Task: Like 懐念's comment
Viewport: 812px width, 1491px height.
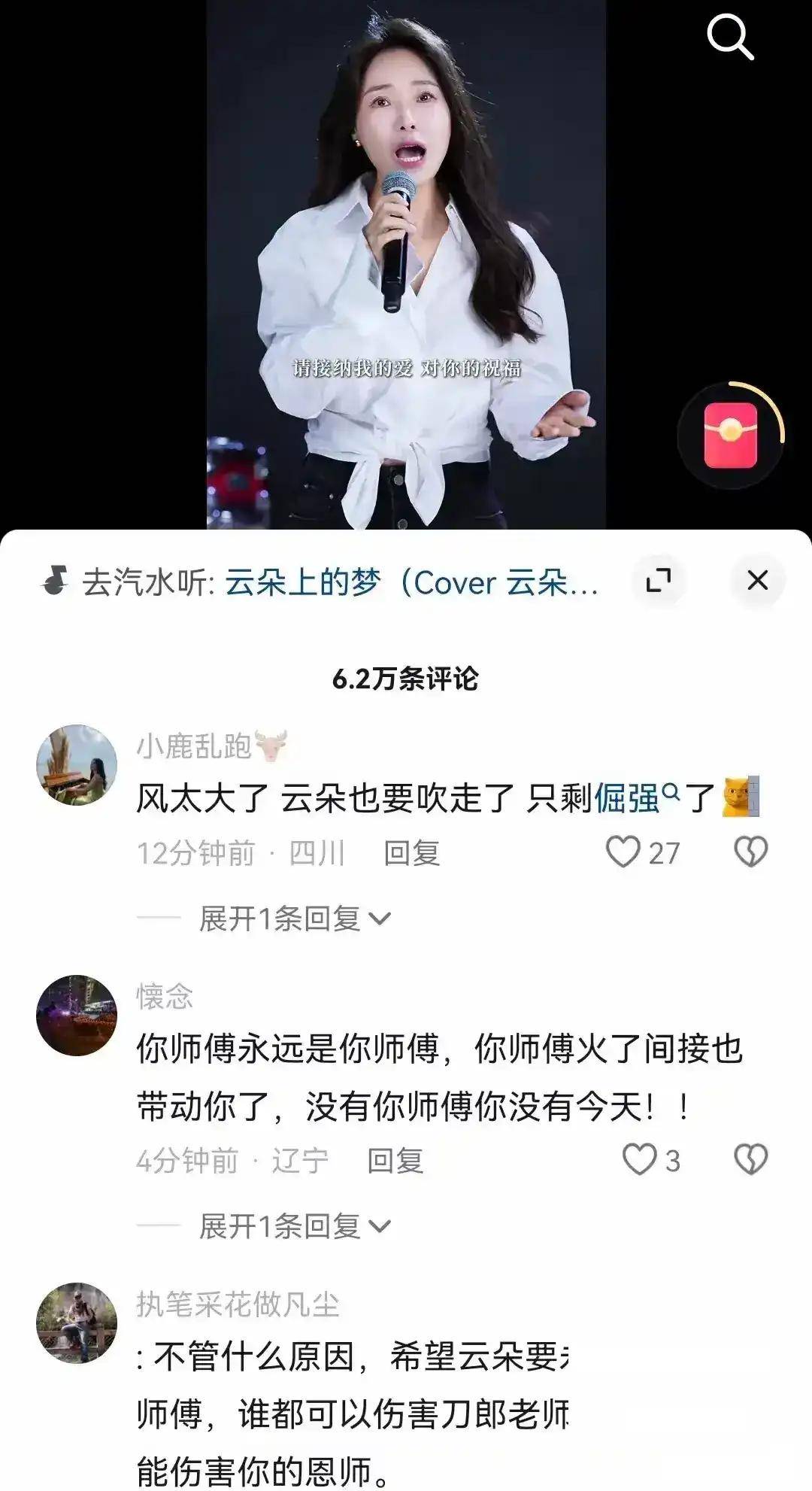Action: 640,1159
